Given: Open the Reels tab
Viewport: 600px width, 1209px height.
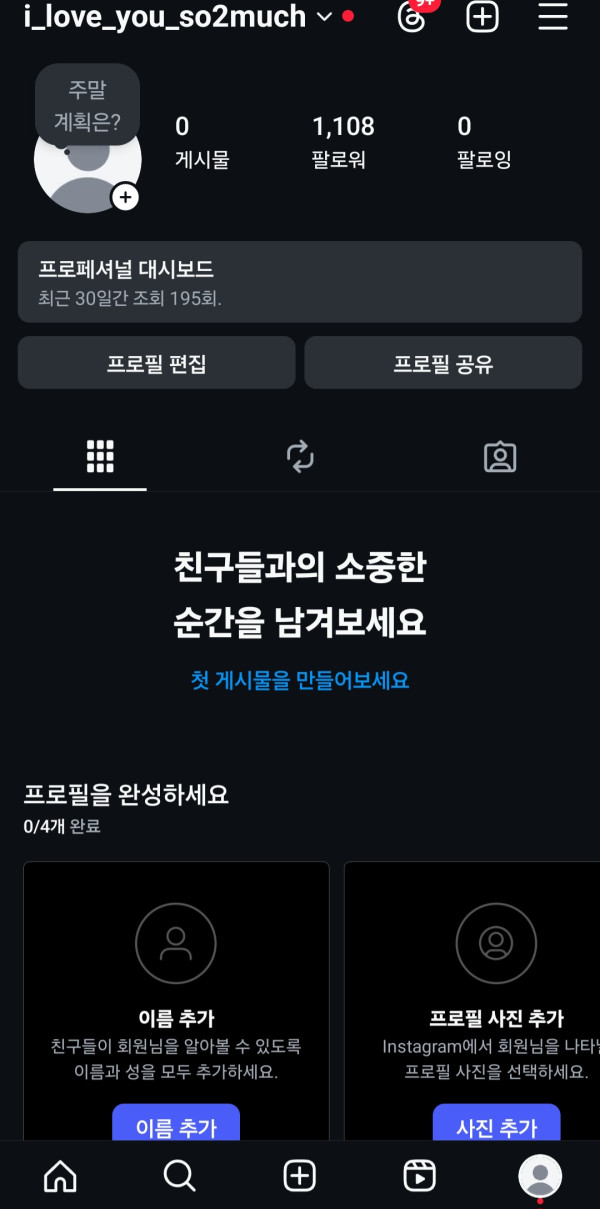Looking at the screenshot, I should coord(419,1176).
